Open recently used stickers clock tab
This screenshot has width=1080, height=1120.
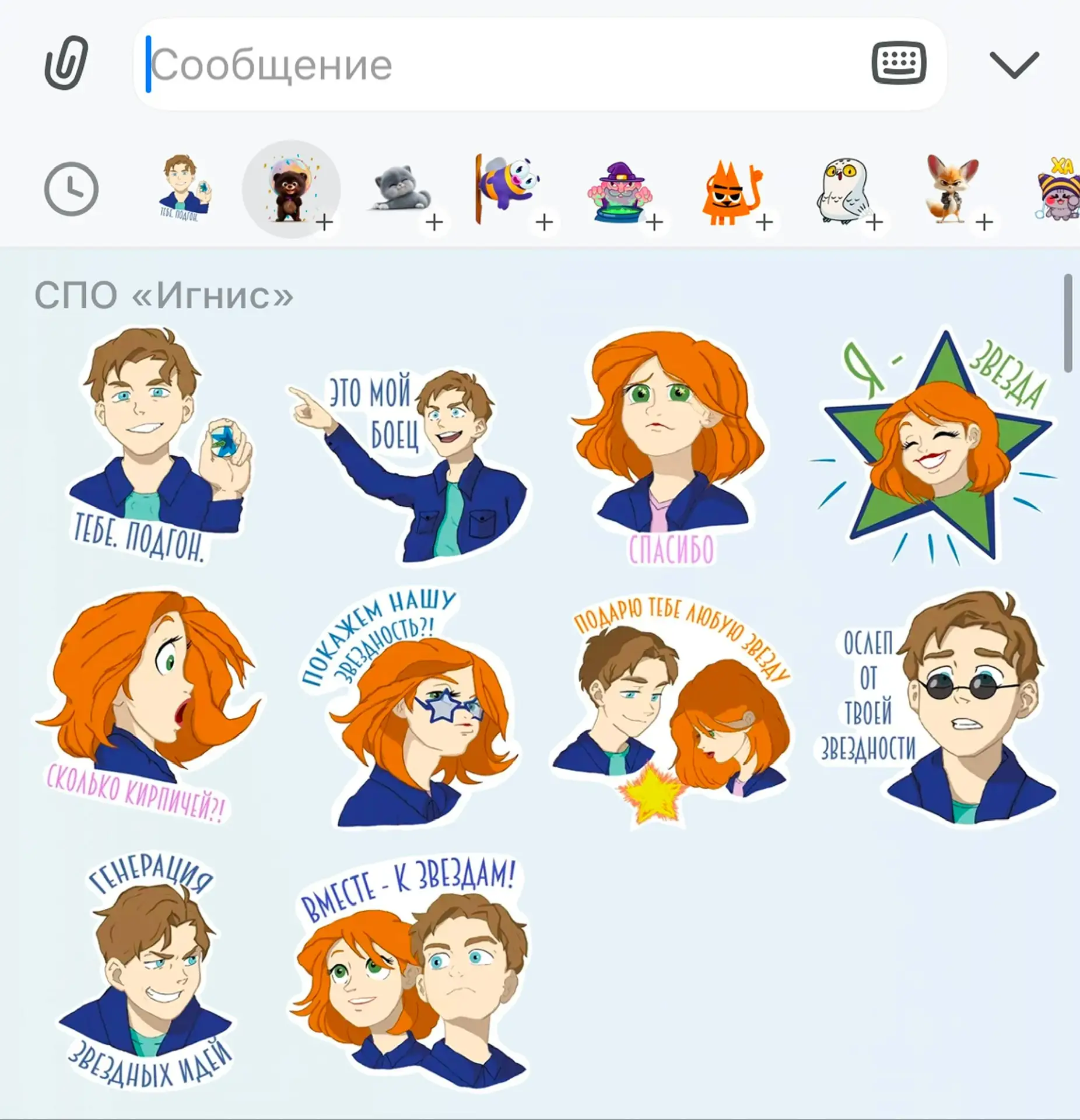coord(71,190)
